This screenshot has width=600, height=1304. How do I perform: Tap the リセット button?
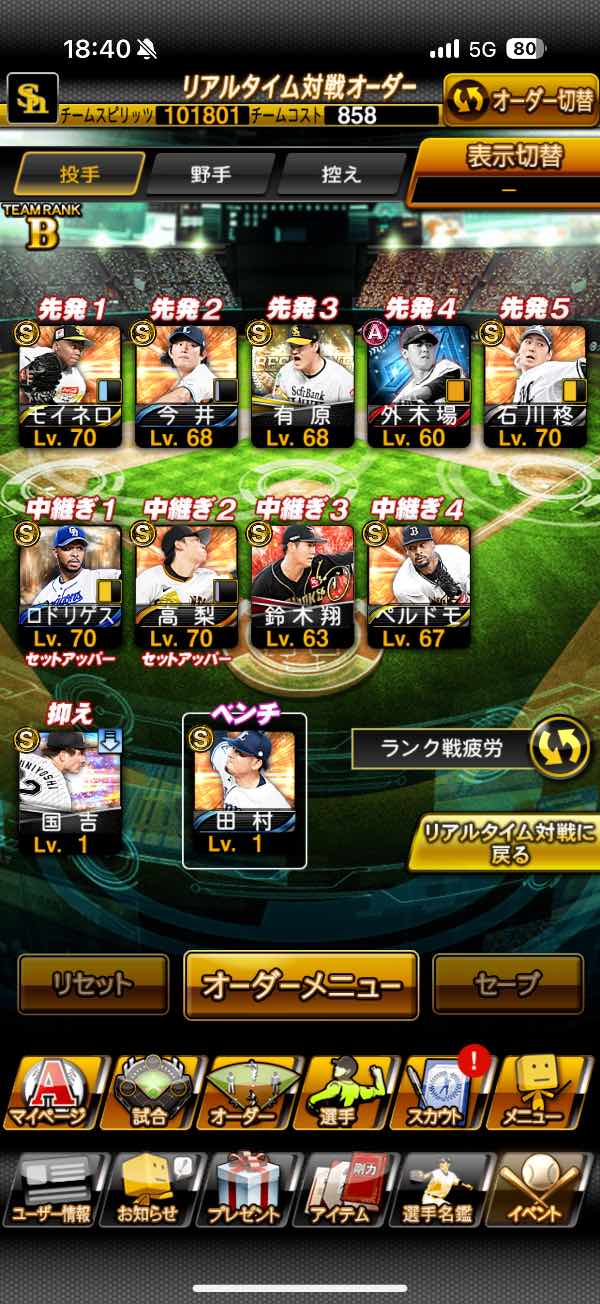click(93, 984)
